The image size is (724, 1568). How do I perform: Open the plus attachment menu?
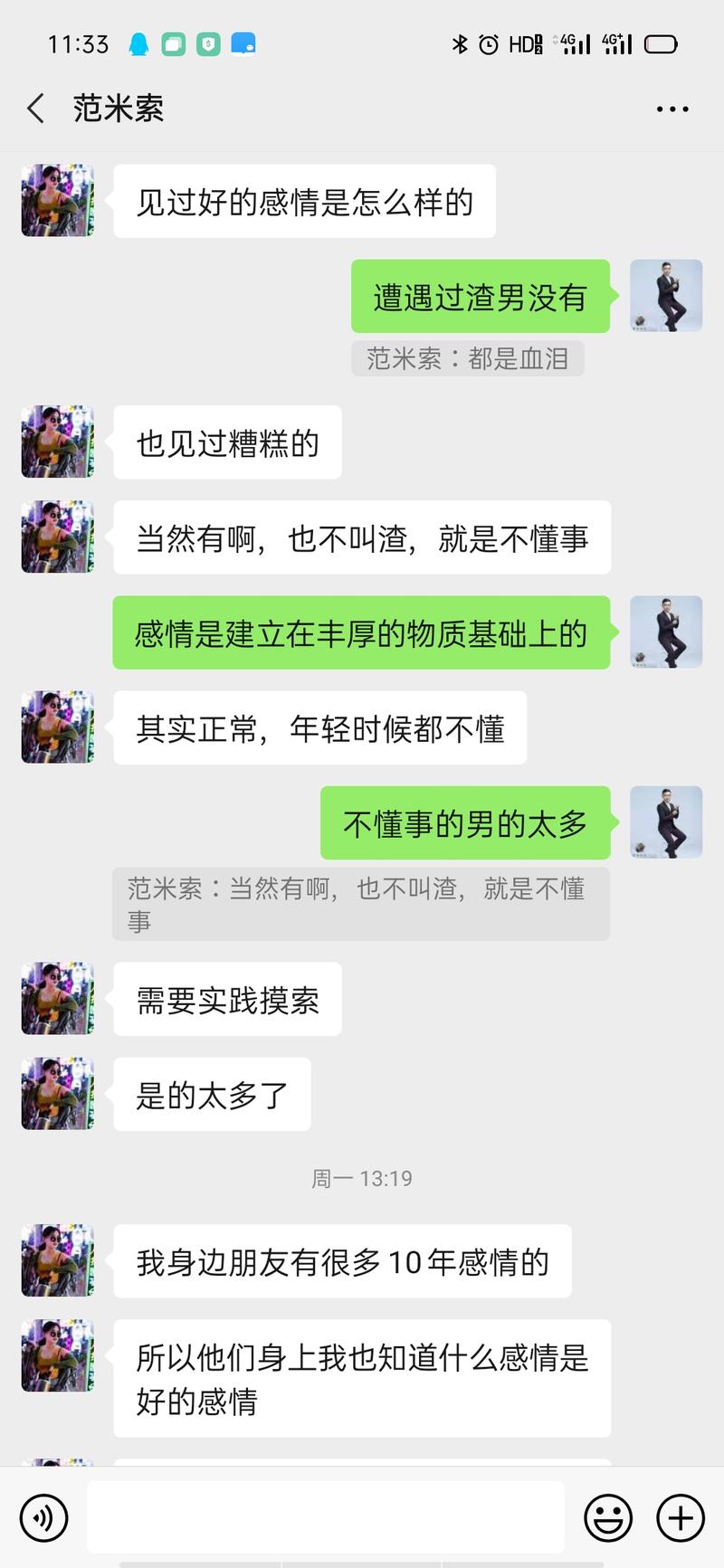pos(681,1518)
